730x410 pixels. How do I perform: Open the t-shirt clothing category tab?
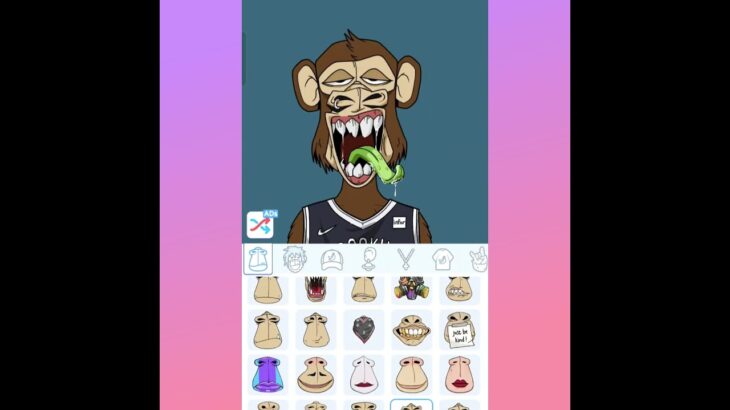point(442,260)
